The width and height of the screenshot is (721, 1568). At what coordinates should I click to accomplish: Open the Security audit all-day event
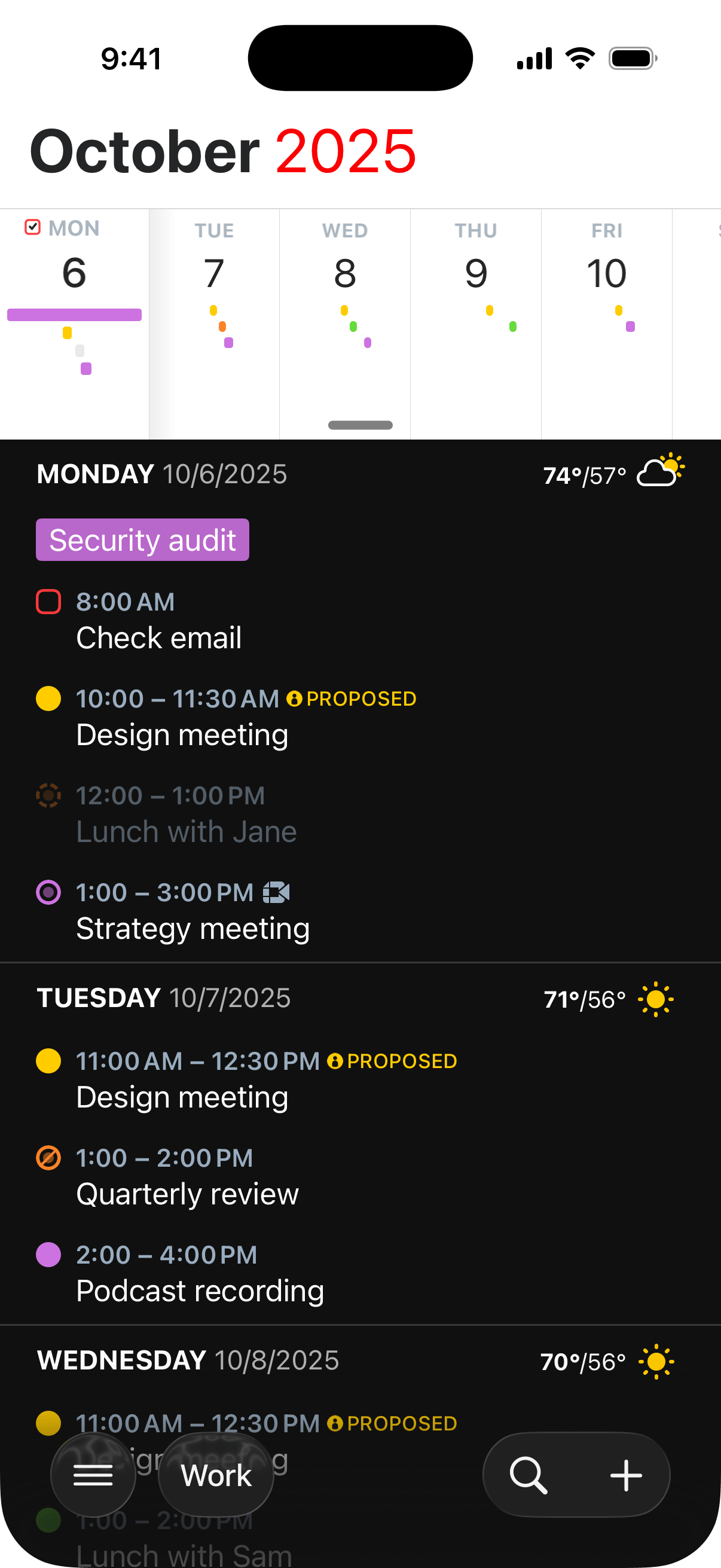tap(142, 540)
